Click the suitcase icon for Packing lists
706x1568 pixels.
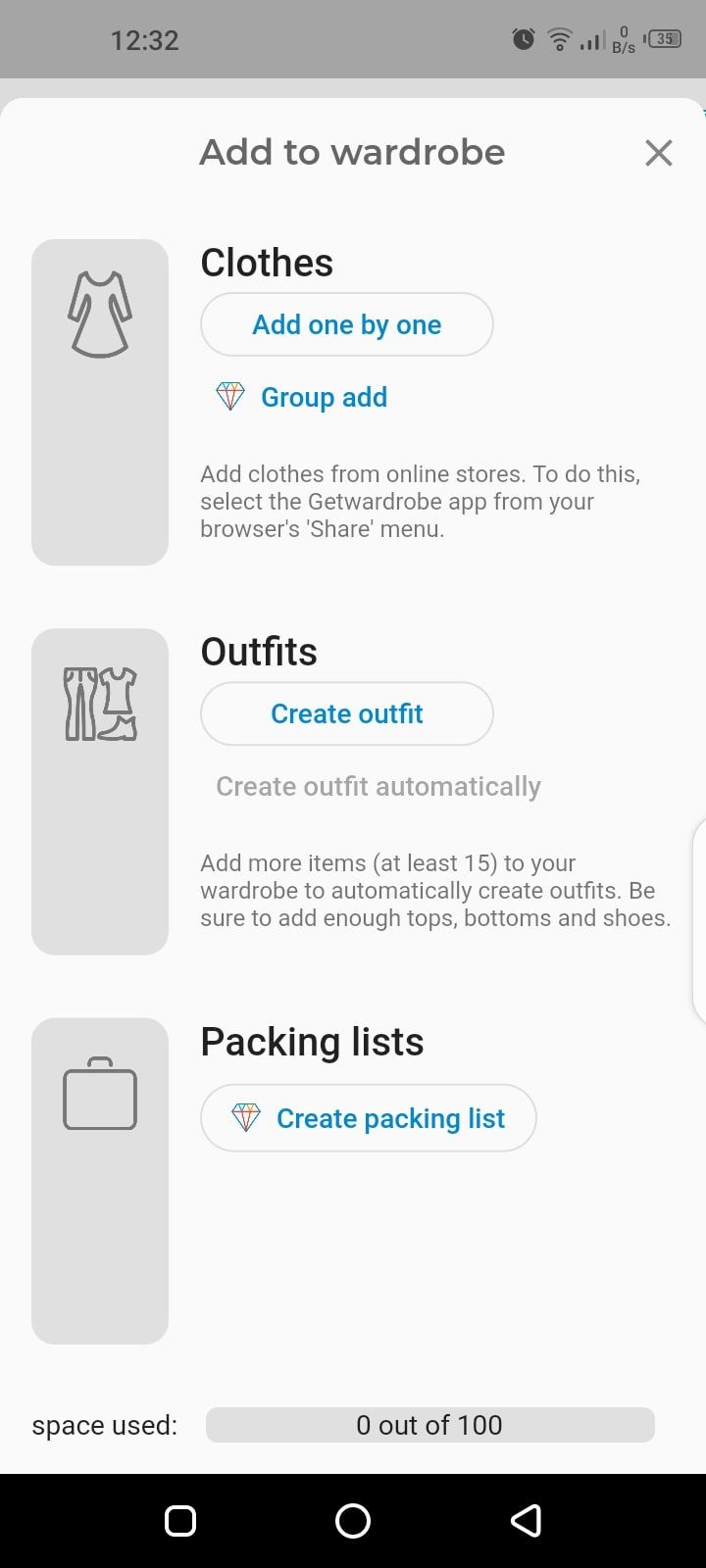coord(99,1094)
